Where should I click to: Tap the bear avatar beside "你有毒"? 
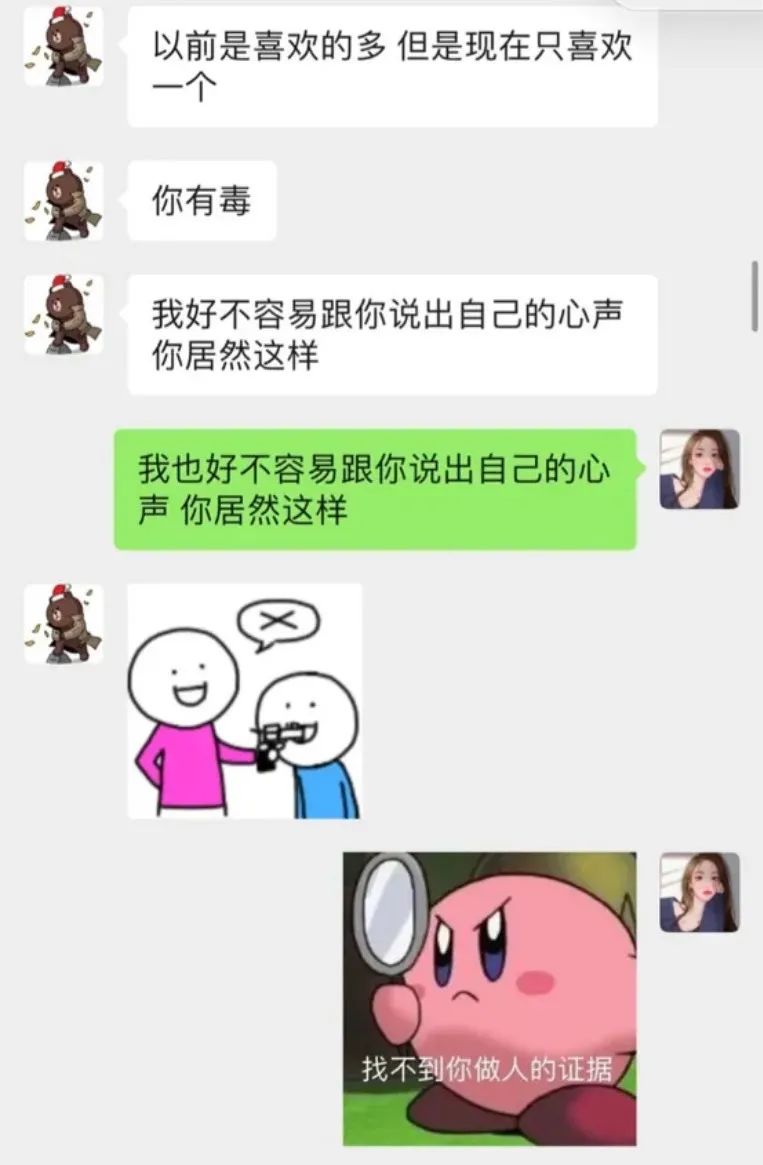coord(63,200)
